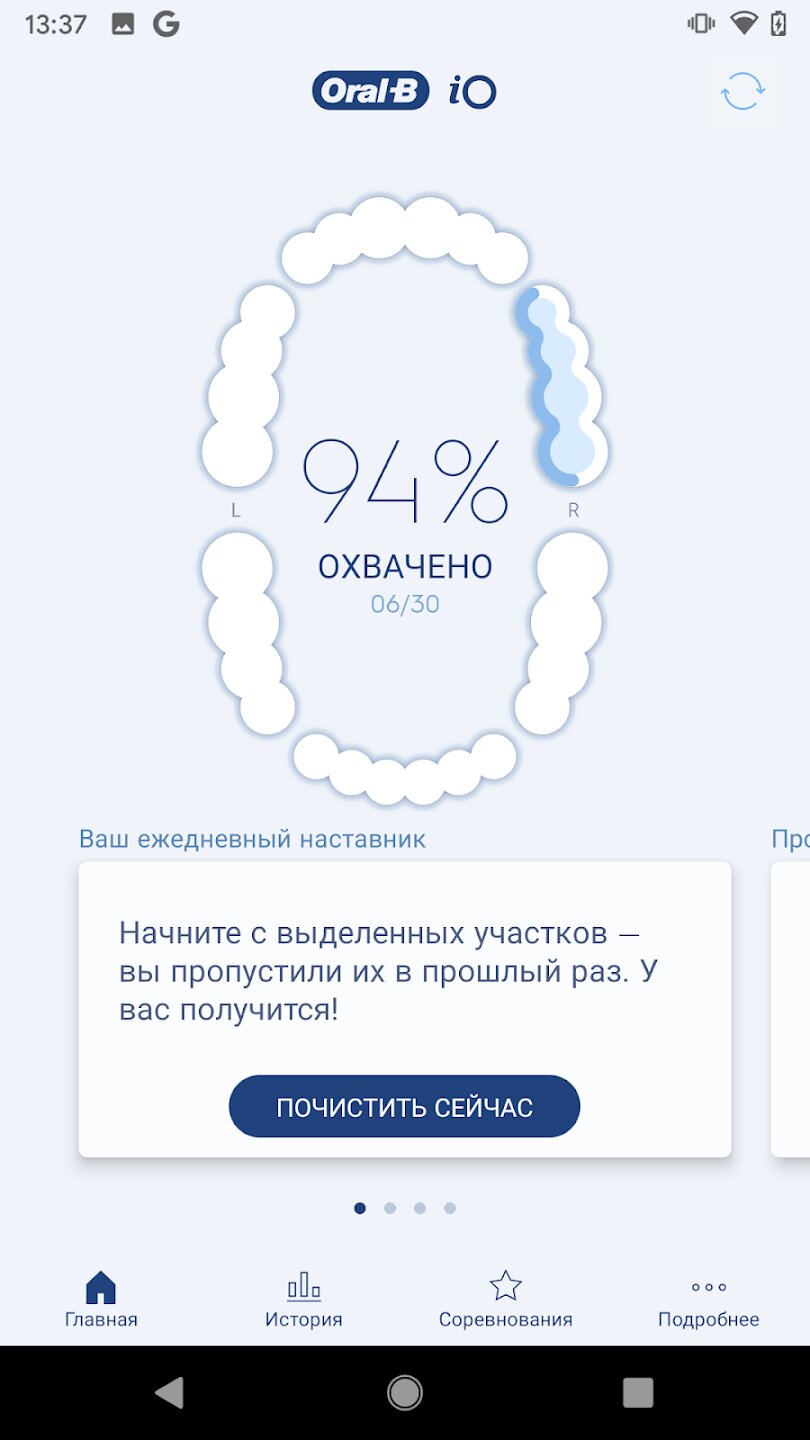Select the second page indicator dot
The width and height of the screenshot is (810, 1440).
(x=390, y=1208)
